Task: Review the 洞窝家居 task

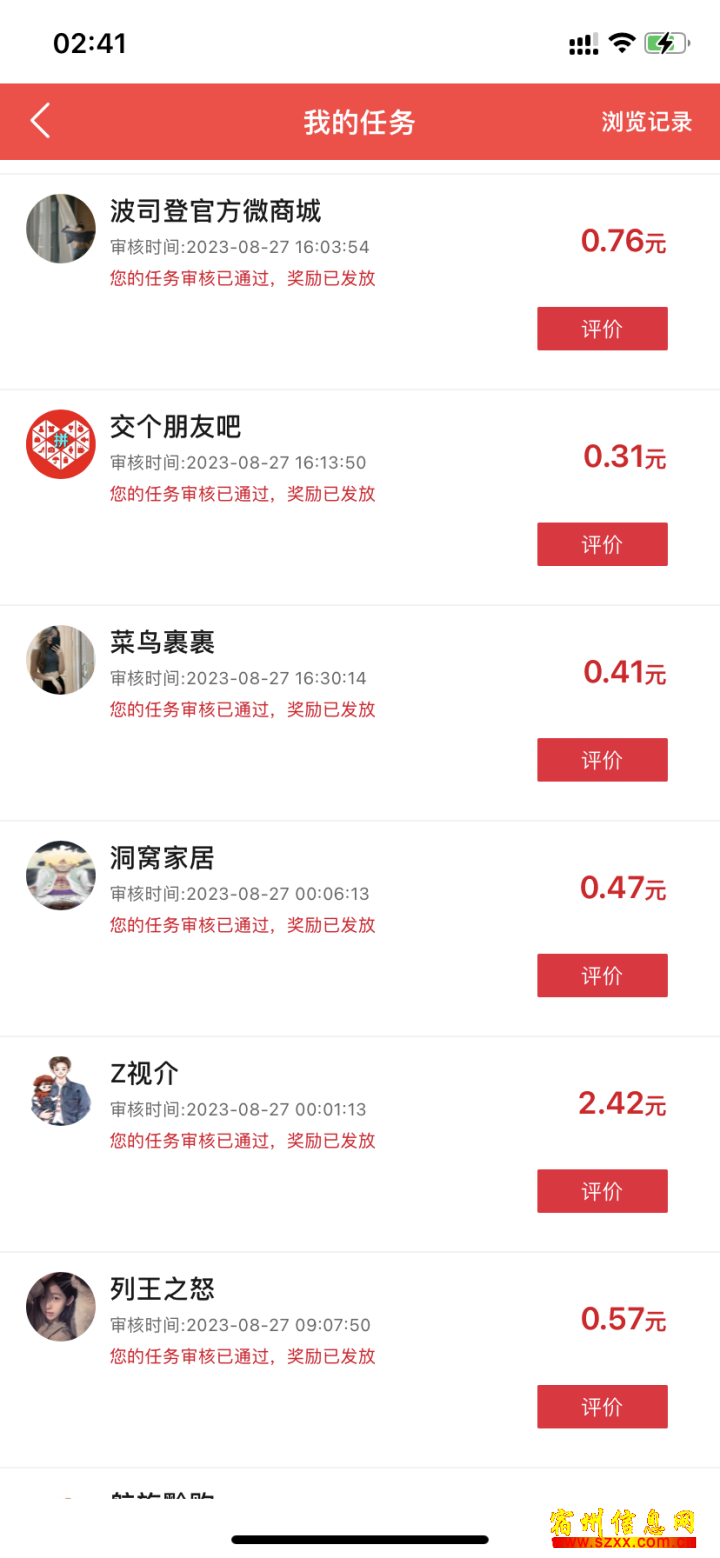Action: [602, 975]
